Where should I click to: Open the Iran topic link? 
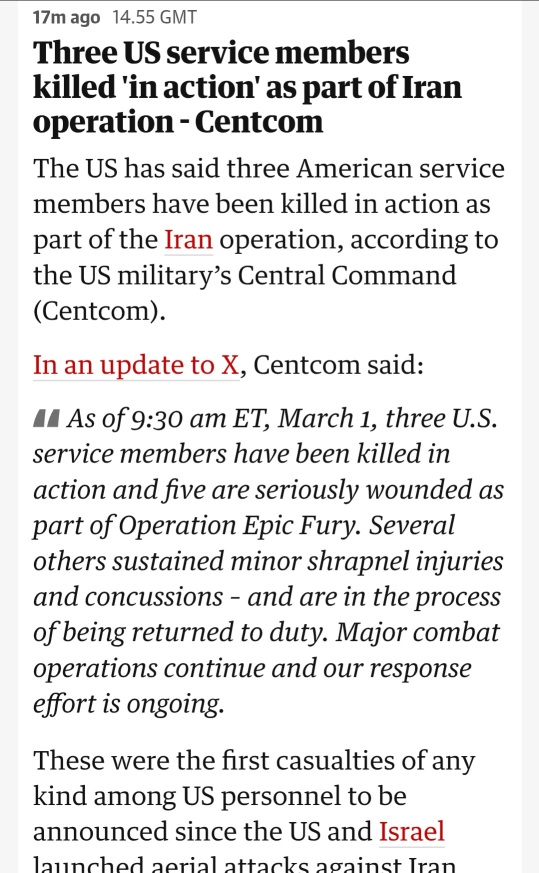188,240
